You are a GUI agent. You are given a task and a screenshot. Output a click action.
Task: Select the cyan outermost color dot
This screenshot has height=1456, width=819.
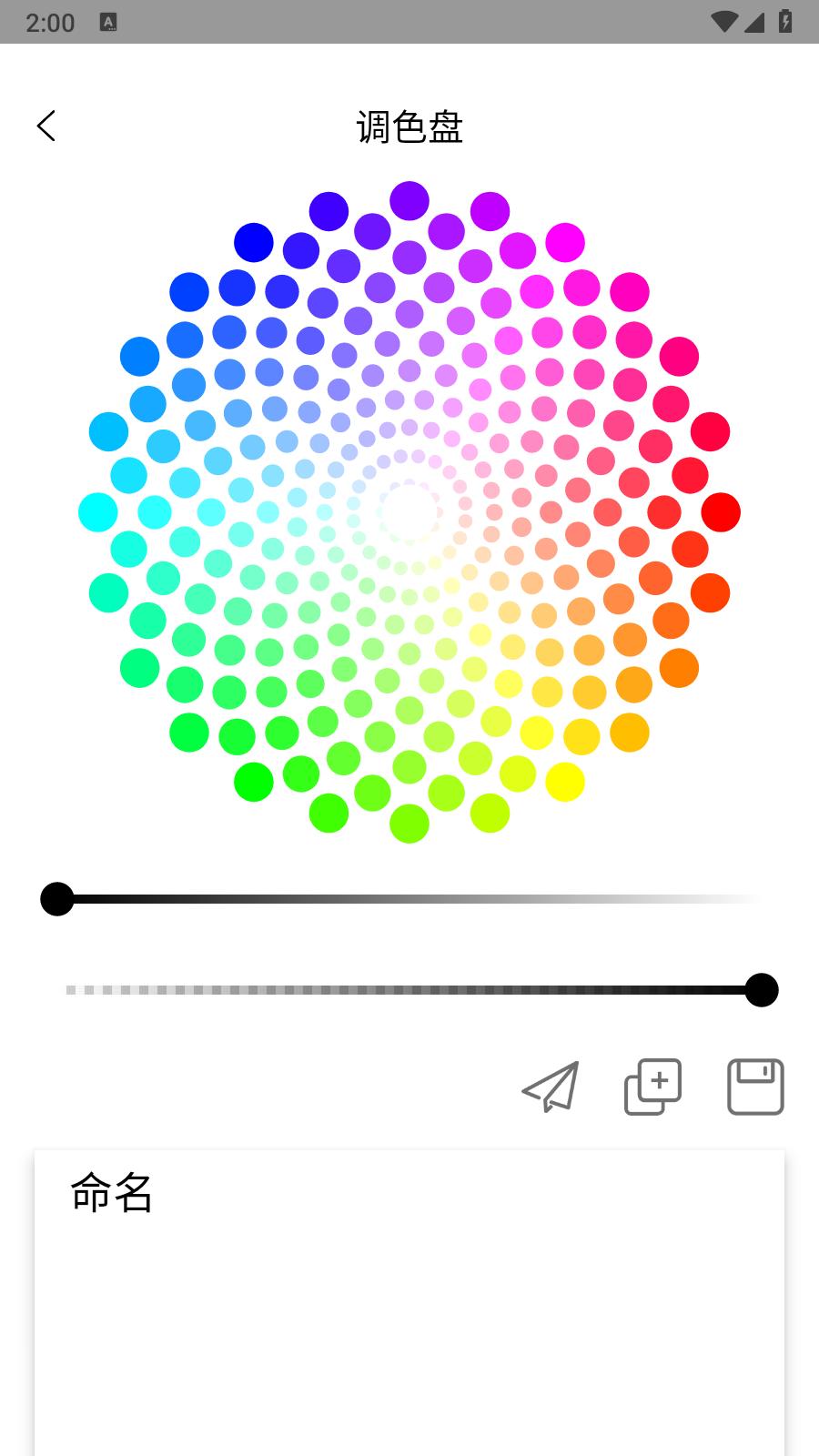pyautogui.click(x=98, y=512)
